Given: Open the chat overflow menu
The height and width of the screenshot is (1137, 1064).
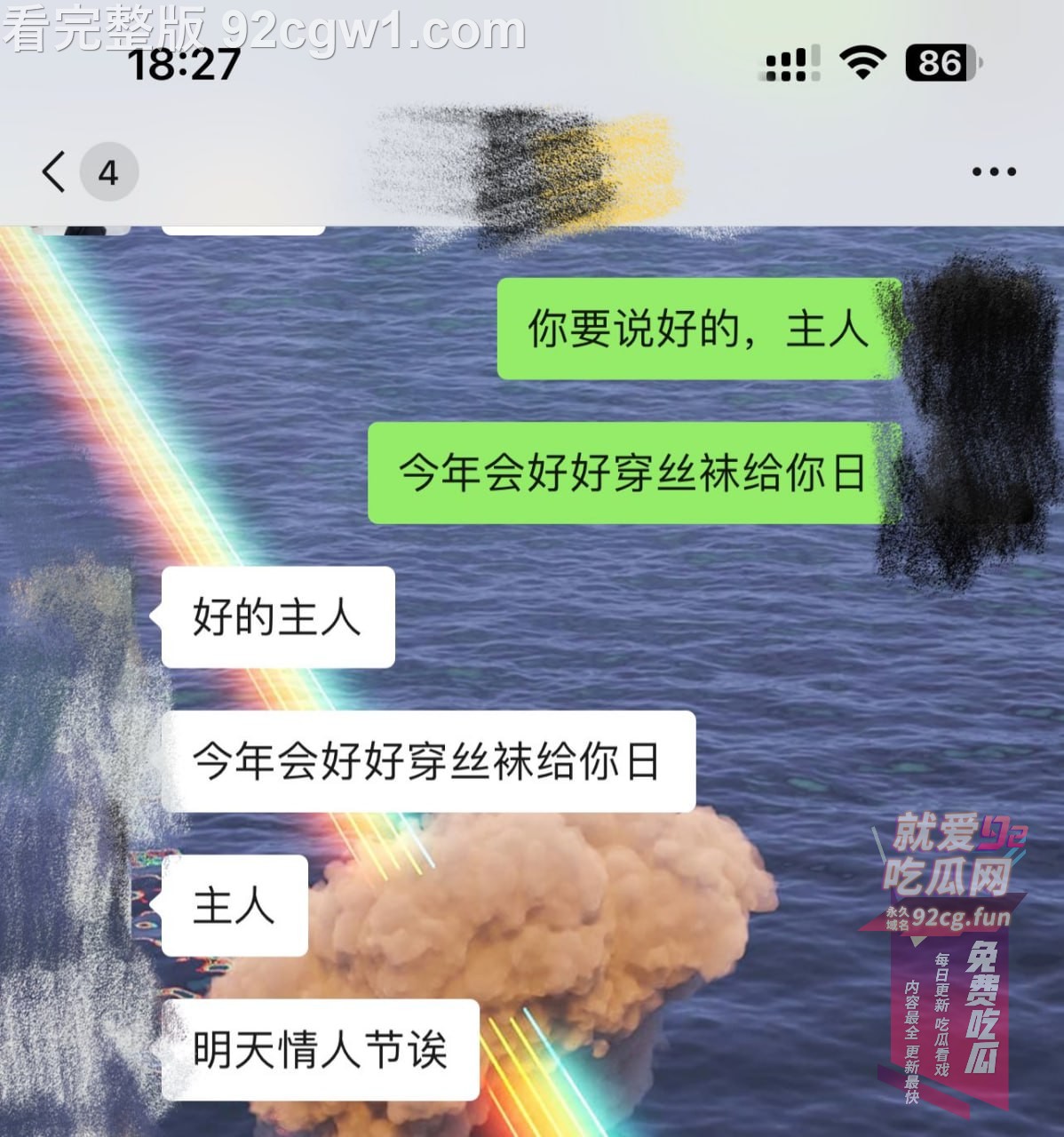Looking at the screenshot, I should 993,171.
